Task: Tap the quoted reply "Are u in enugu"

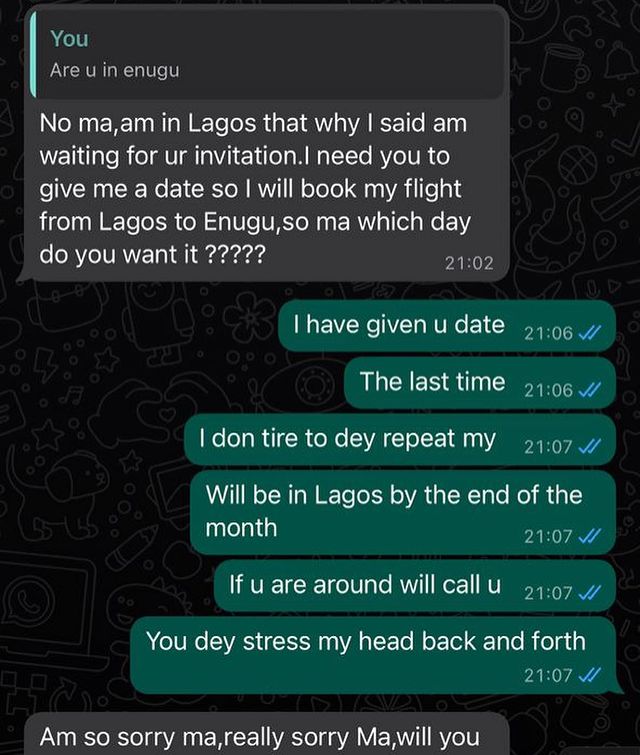Action: pyautogui.click(x=265, y=56)
